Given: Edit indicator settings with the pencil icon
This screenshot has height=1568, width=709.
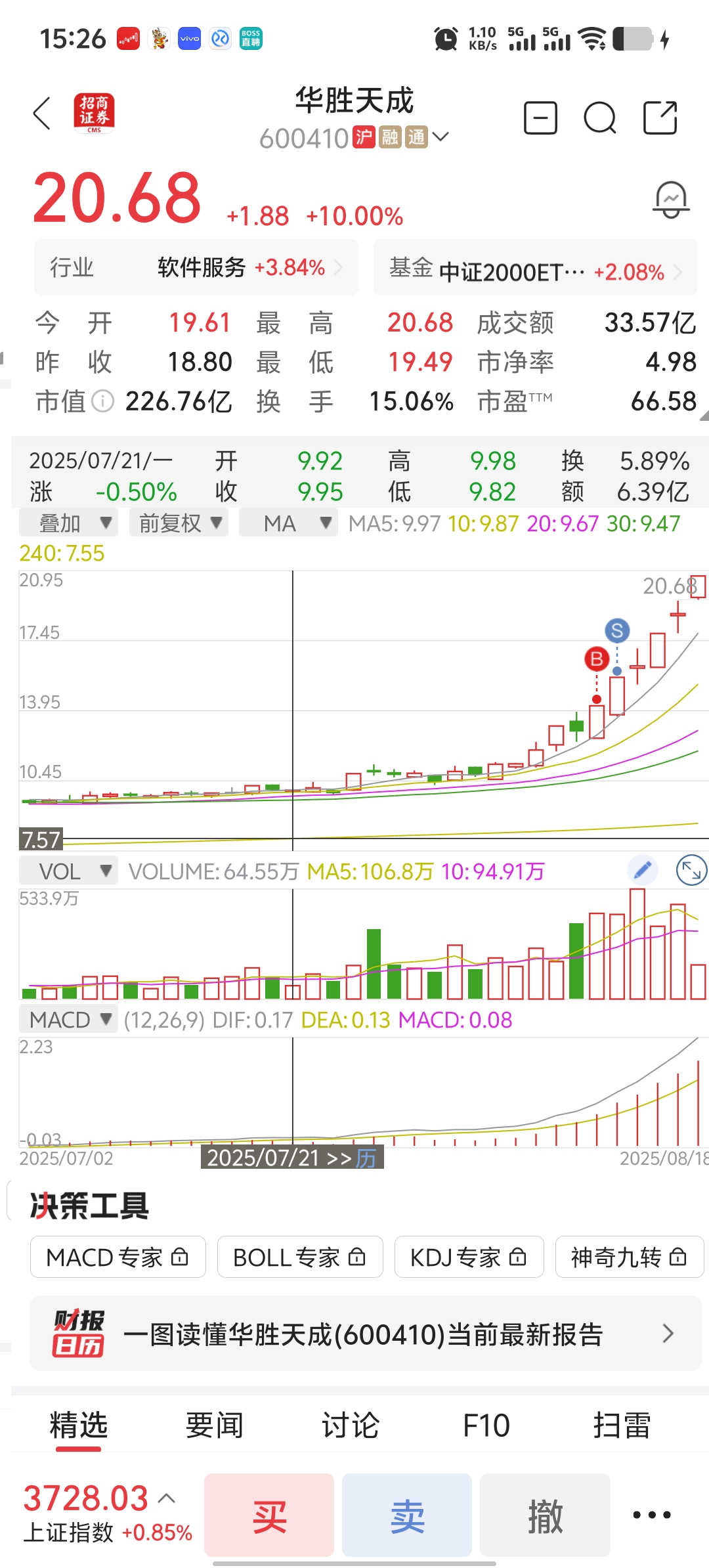Looking at the screenshot, I should pos(642,871).
